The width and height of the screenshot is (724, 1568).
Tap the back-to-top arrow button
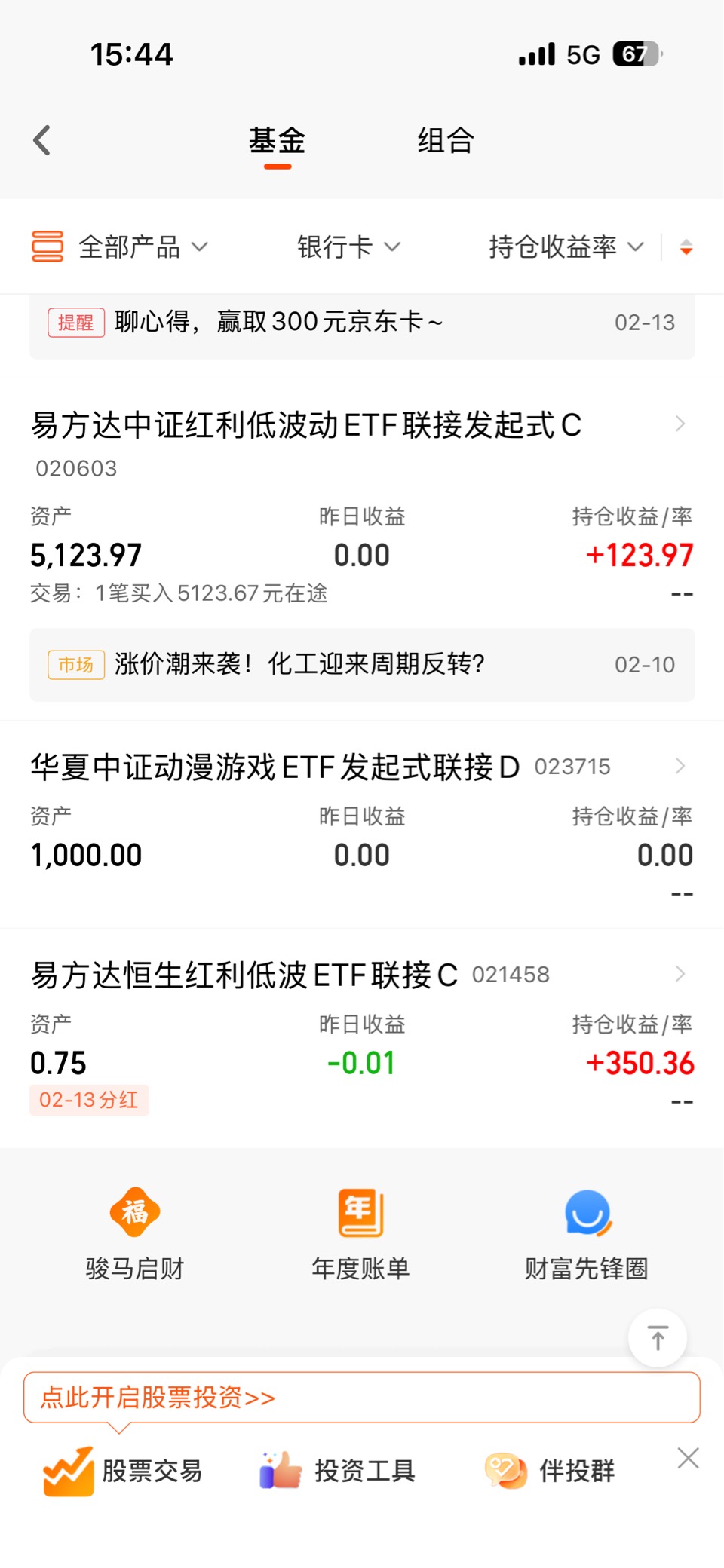tap(658, 1338)
